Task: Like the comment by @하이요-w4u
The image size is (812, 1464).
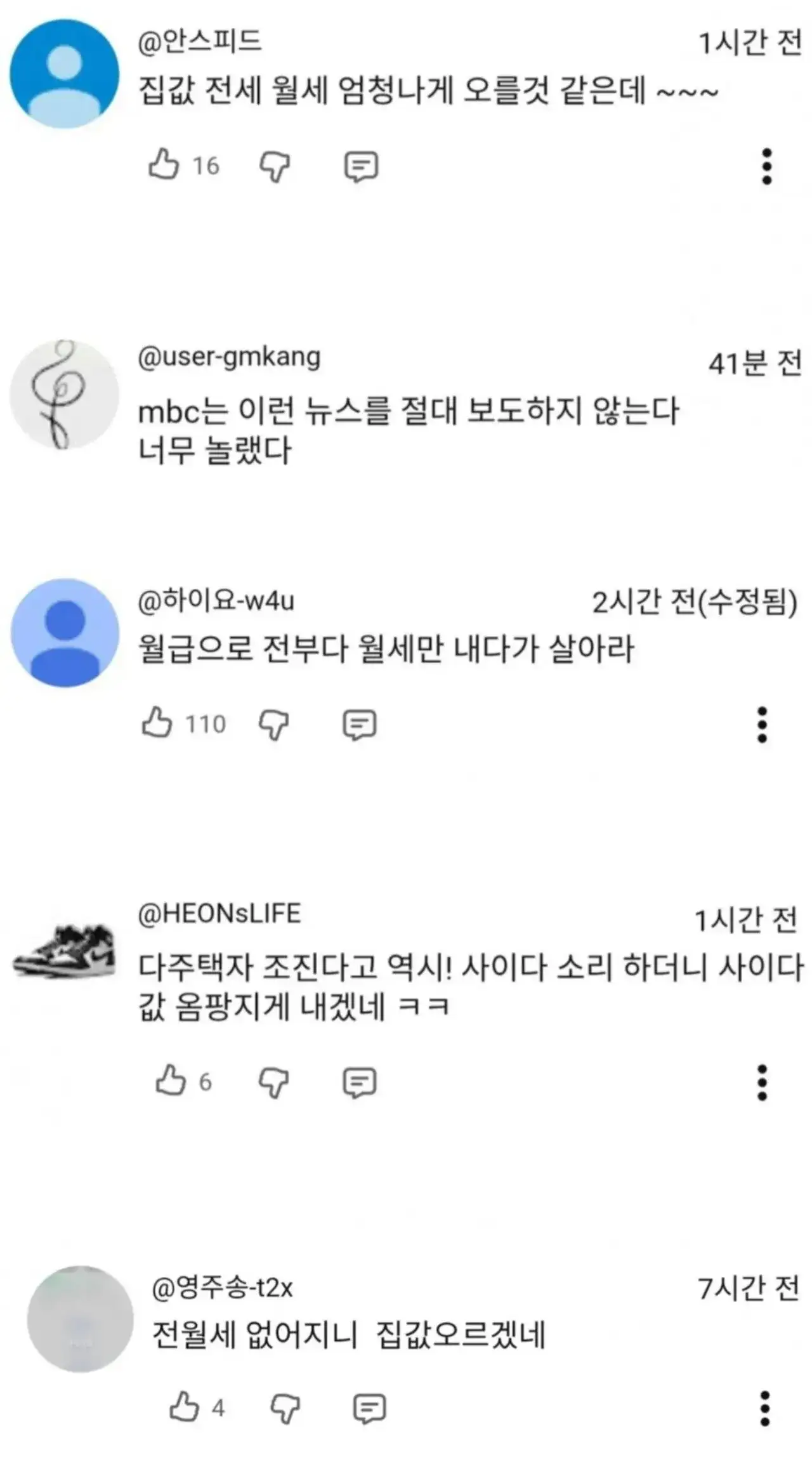Action: tap(157, 723)
